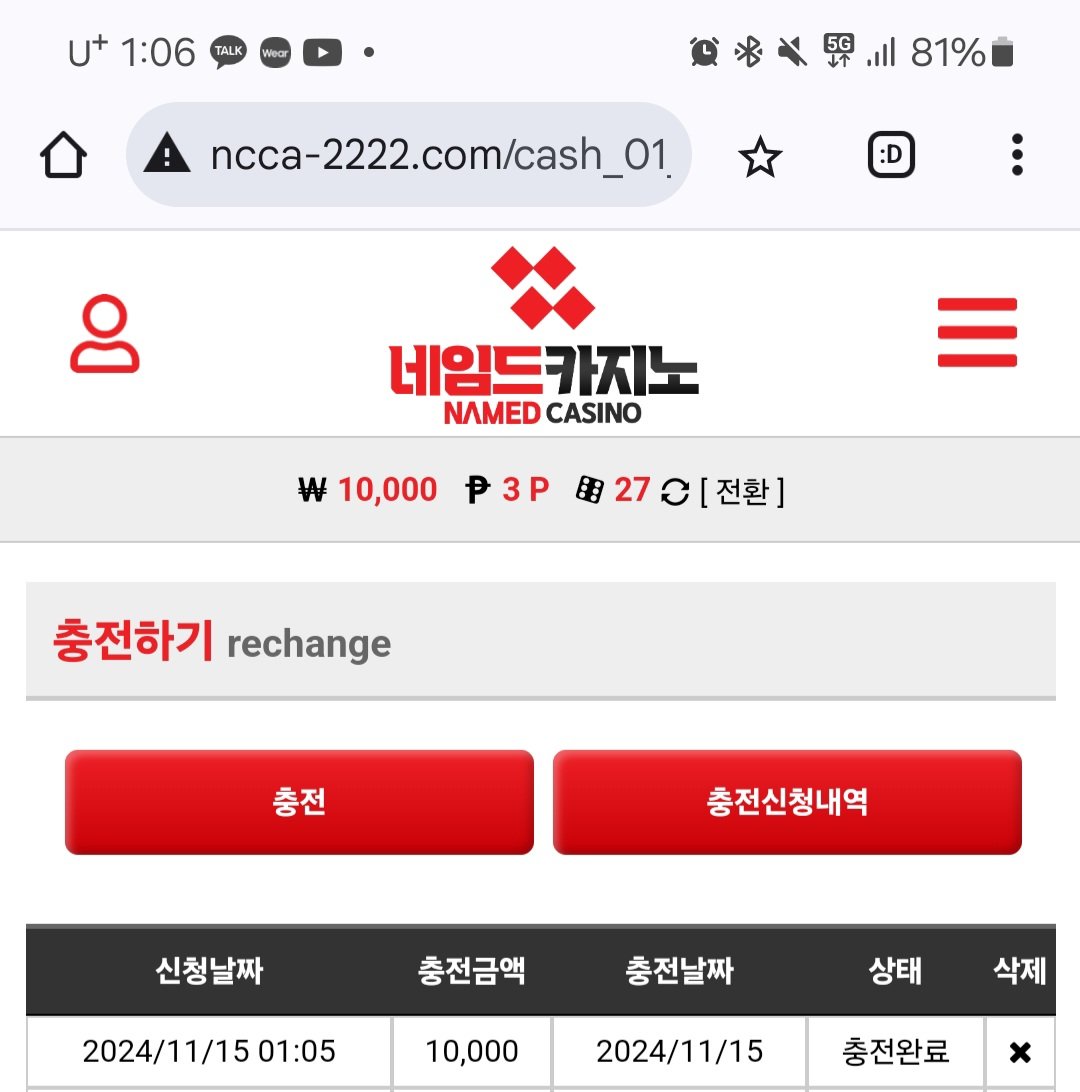1080x1092 pixels.
Task: Bookmark this page with the star
Action: [x=760, y=157]
